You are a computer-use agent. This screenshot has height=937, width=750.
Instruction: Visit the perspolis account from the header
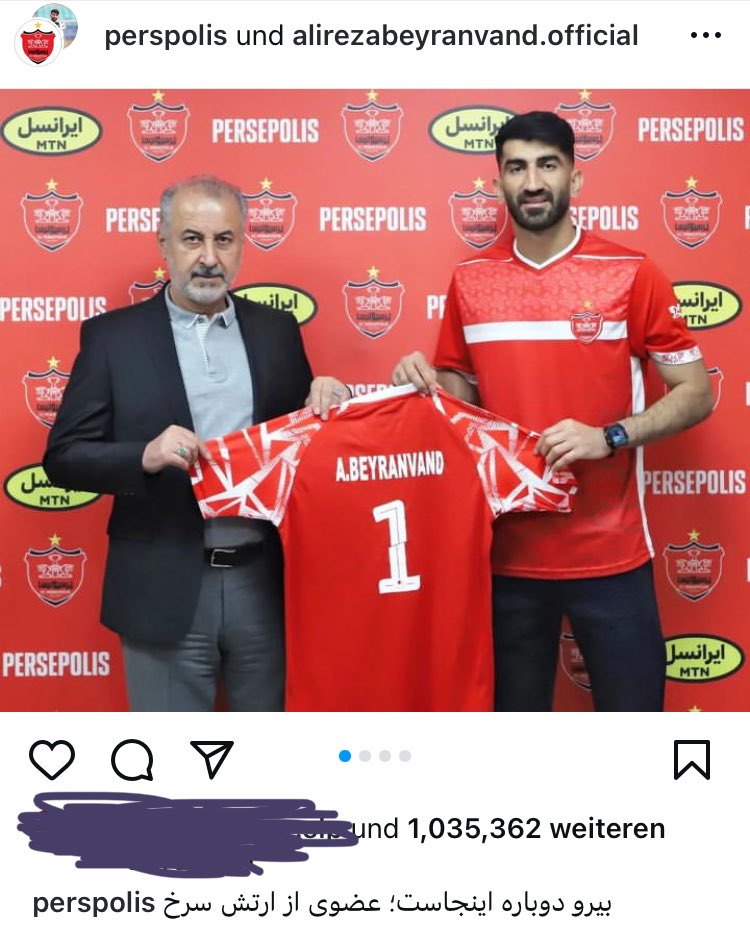(x=166, y=36)
